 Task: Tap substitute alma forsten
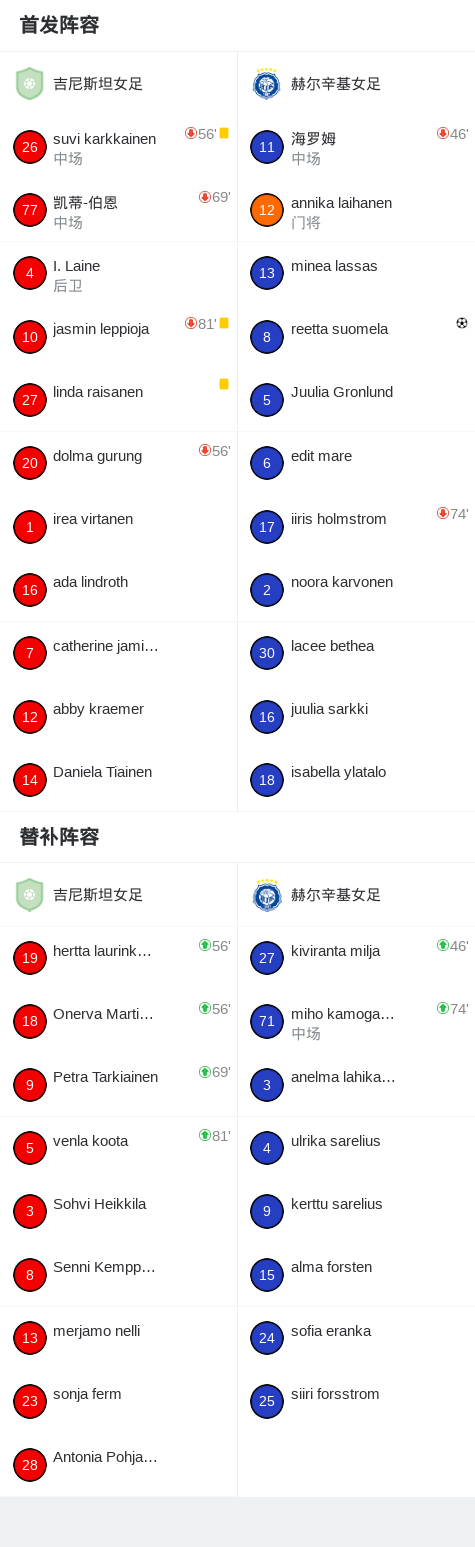356,1275
